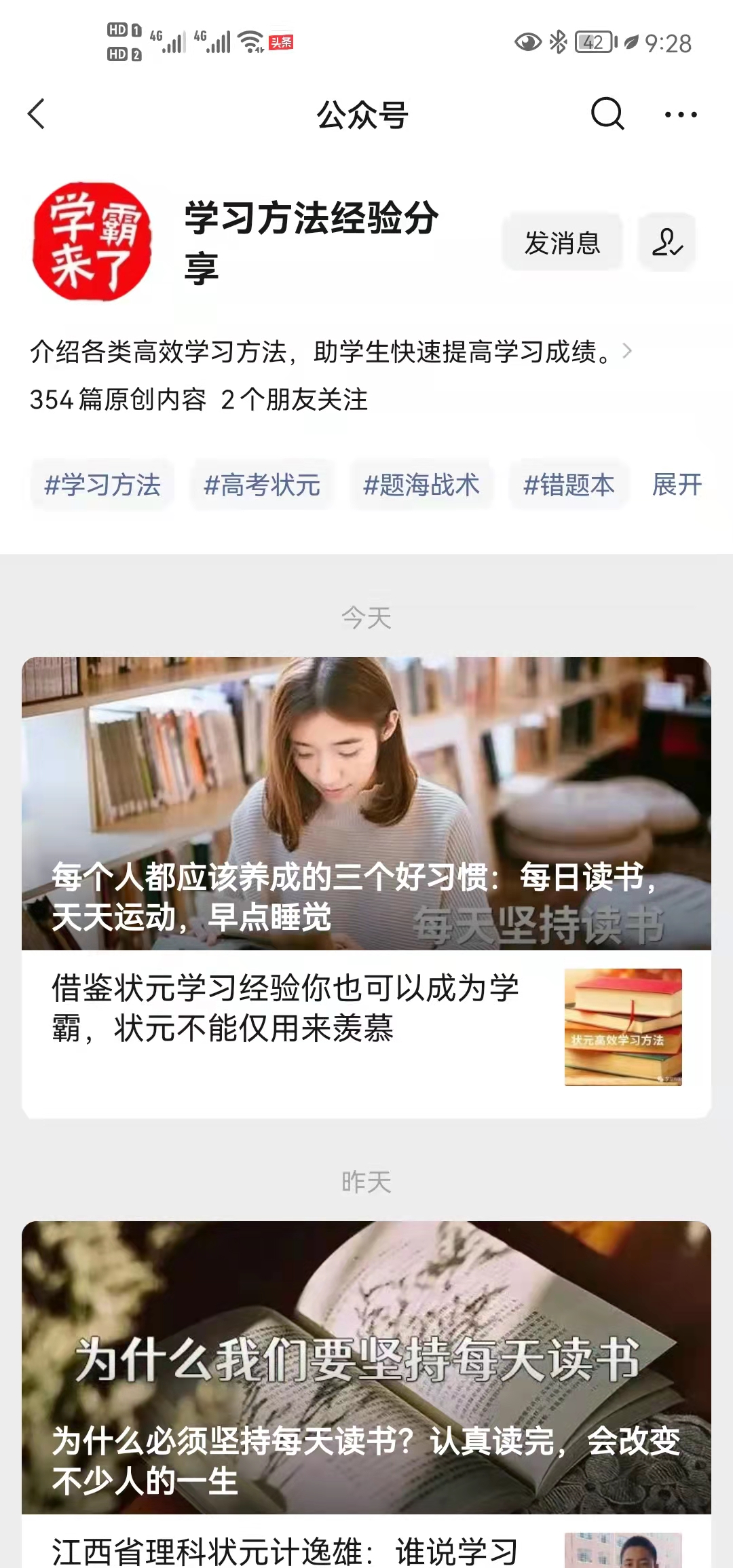Image resolution: width=733 pixels, height=1568 pixels.
Task: Open the #题海战术 tag
Action: click(421, 485)
